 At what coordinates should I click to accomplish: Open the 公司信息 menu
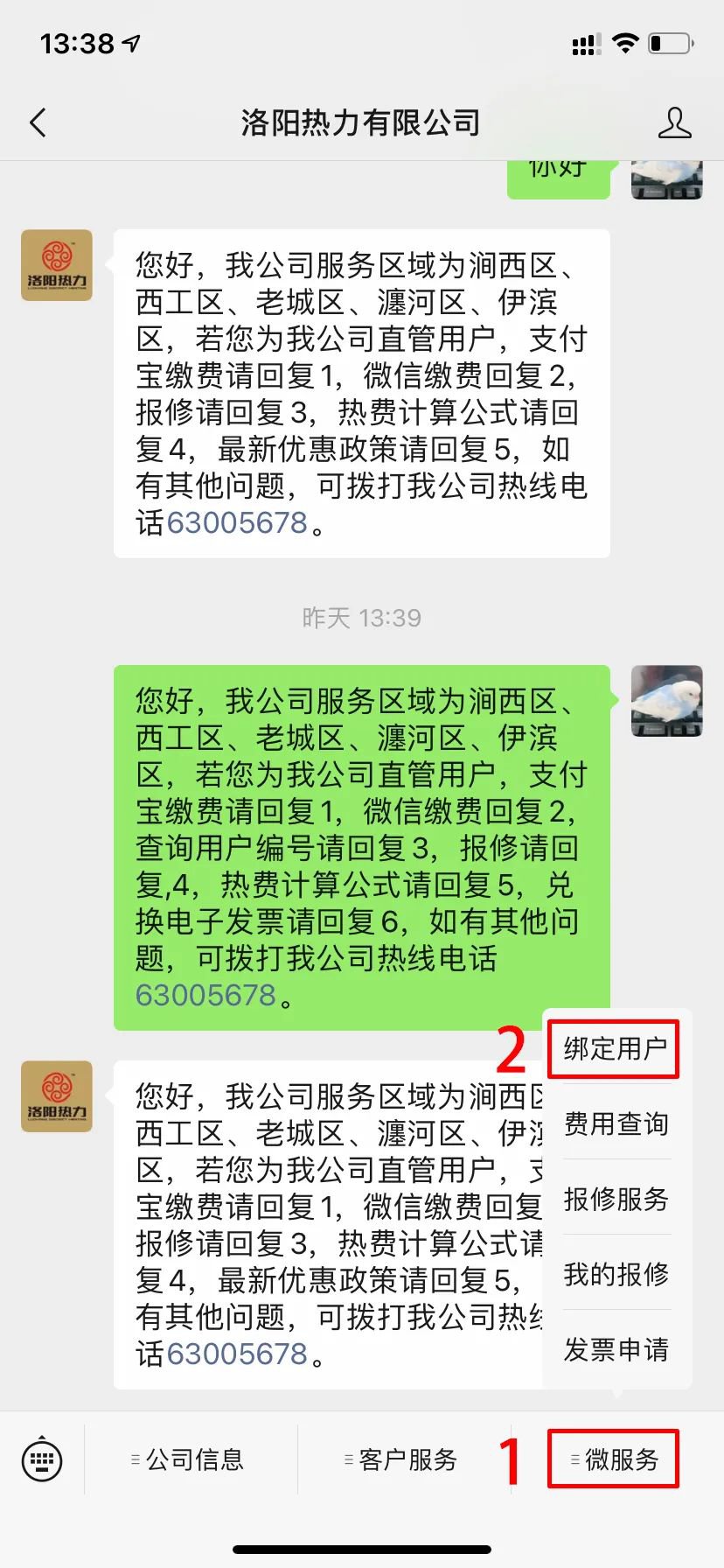click(188, 1459)
